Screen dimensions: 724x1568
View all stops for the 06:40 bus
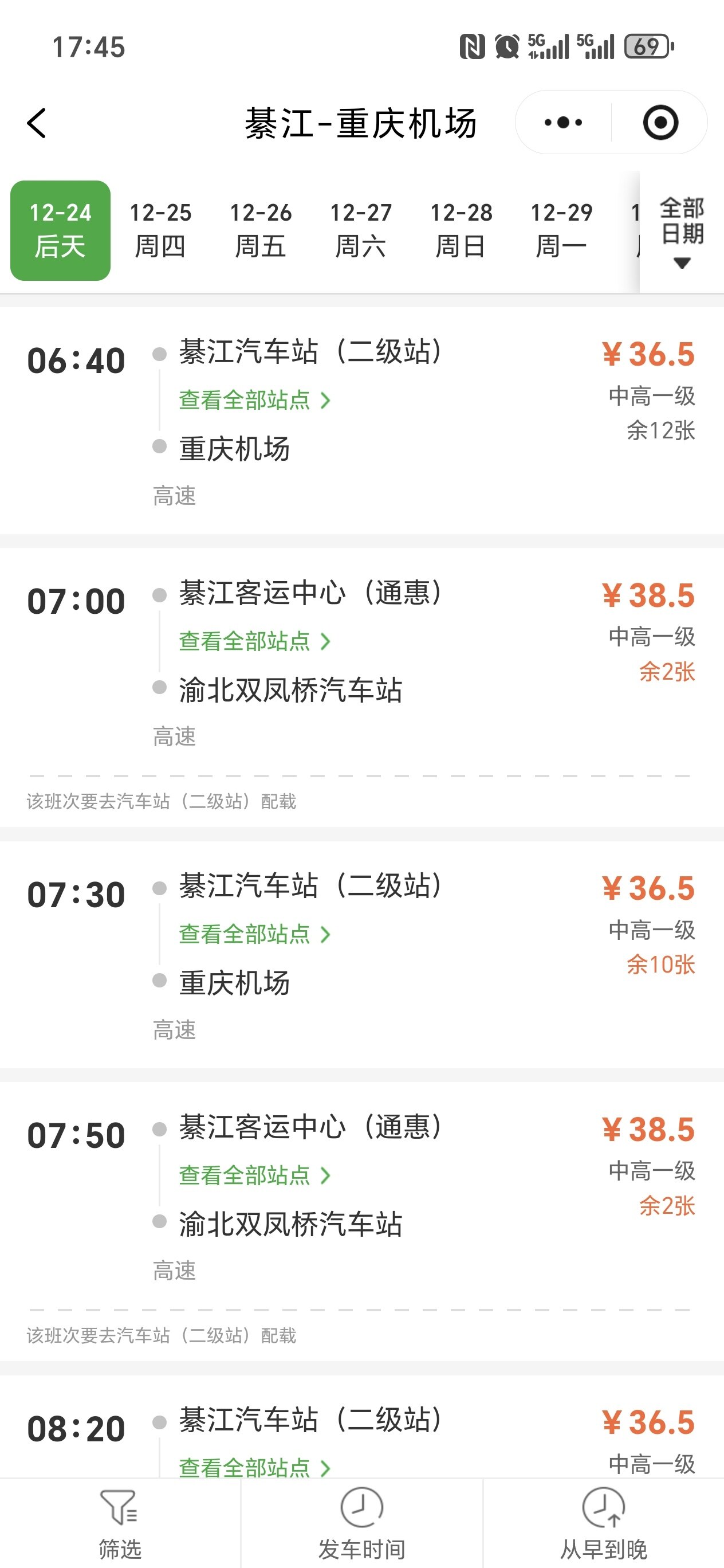pyautogui.click(x=254, y=401)
